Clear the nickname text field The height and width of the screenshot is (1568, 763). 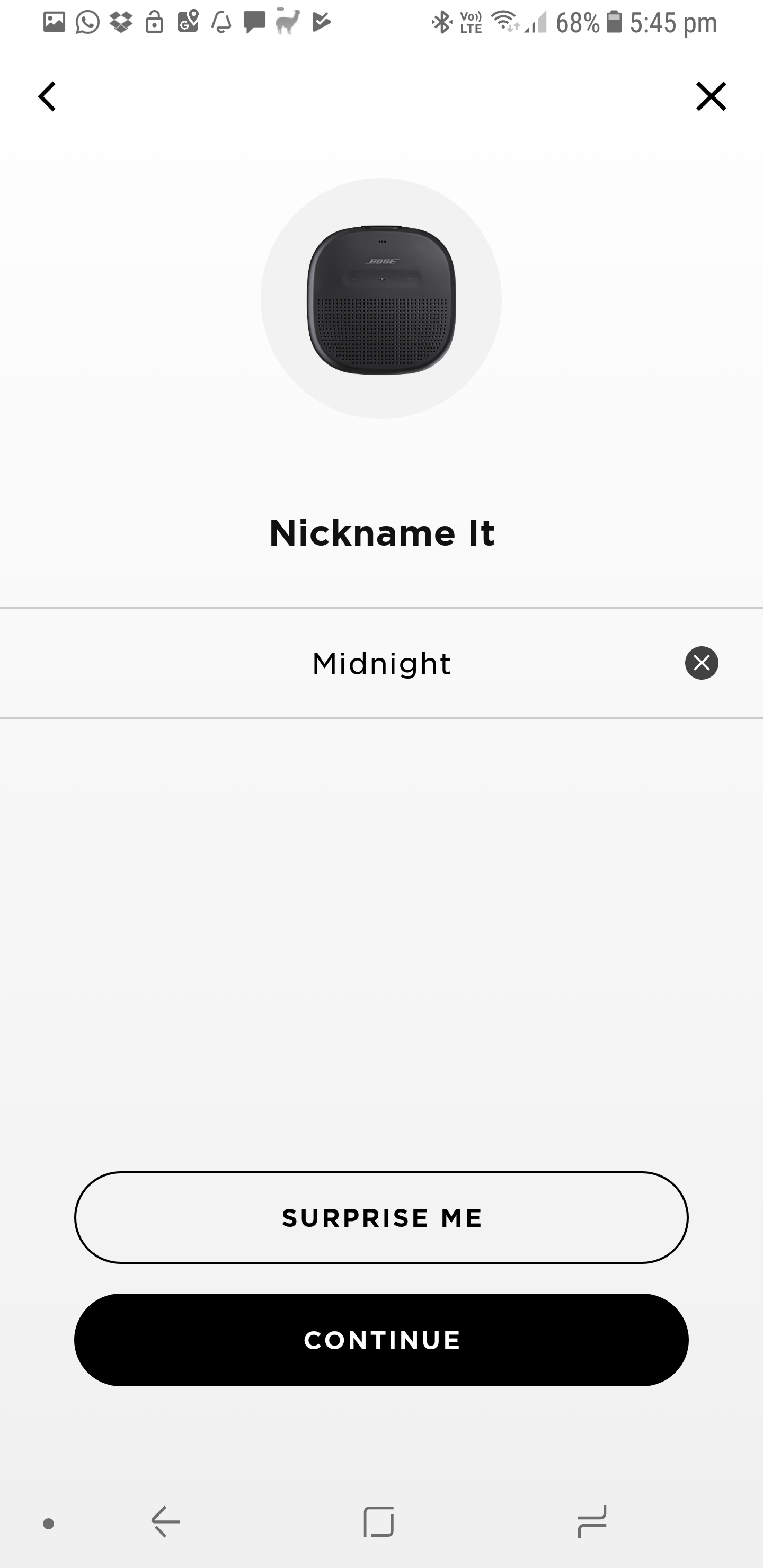click(x=702, y=663)
